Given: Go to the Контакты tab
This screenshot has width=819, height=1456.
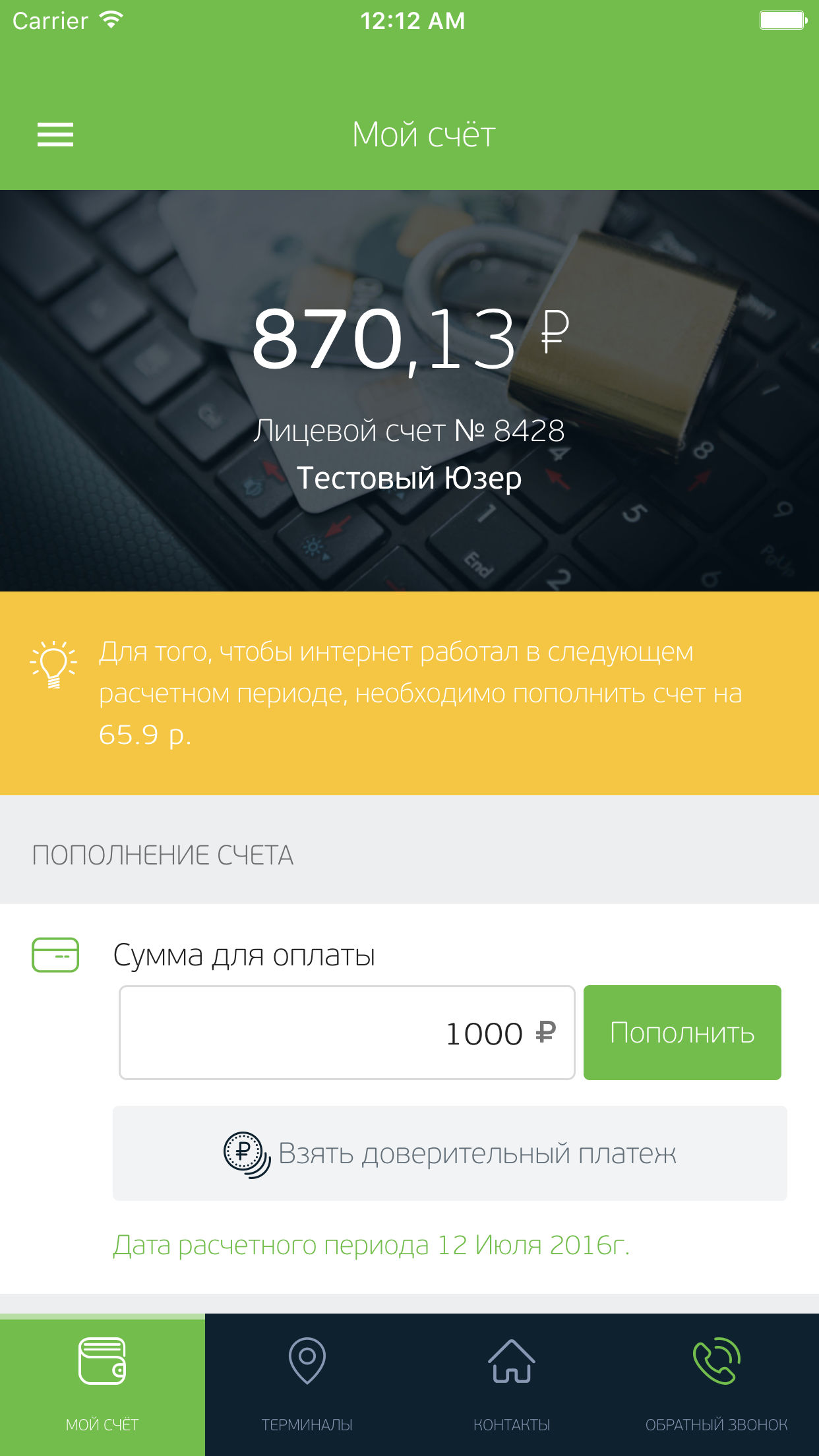Looking at the screenshot, I should pyautogui.click(x=512, y=1385).
